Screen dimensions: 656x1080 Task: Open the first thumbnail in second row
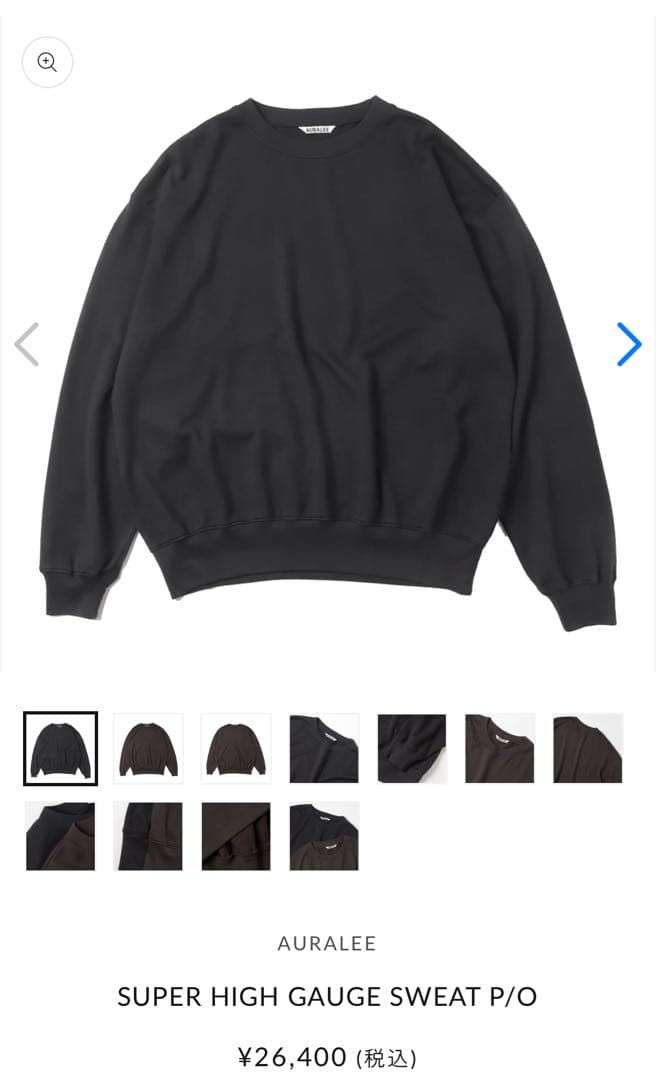[x=60, y=836]
